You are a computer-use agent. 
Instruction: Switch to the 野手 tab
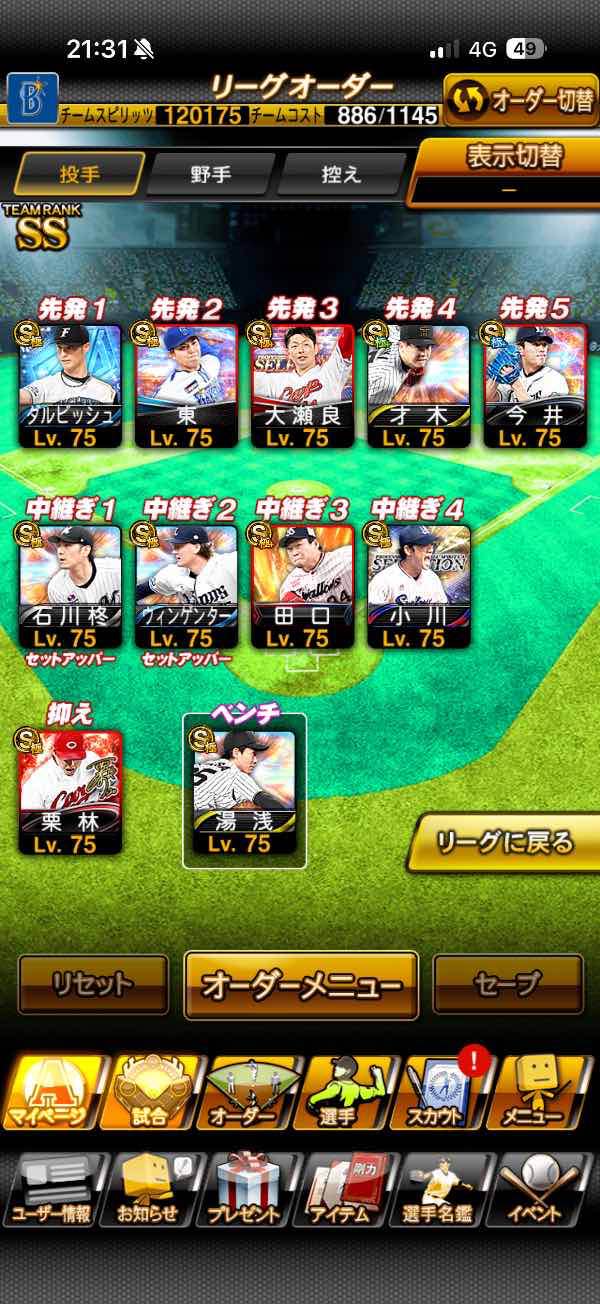(x=210, y=174)
